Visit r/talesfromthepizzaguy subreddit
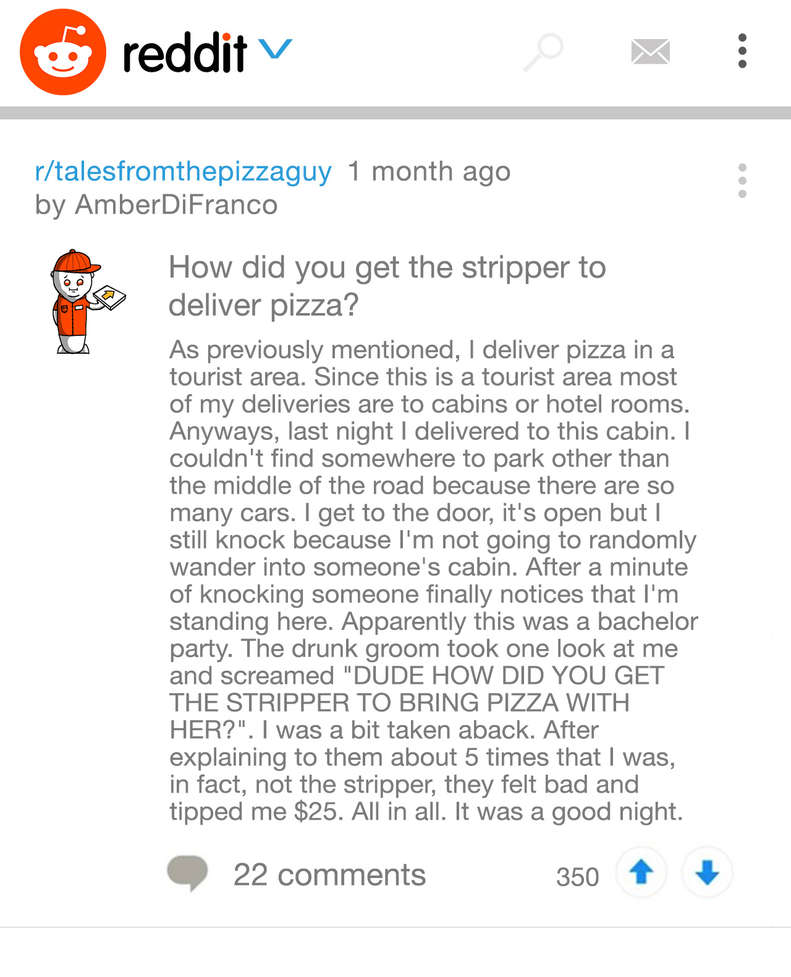 pos(183,171)
